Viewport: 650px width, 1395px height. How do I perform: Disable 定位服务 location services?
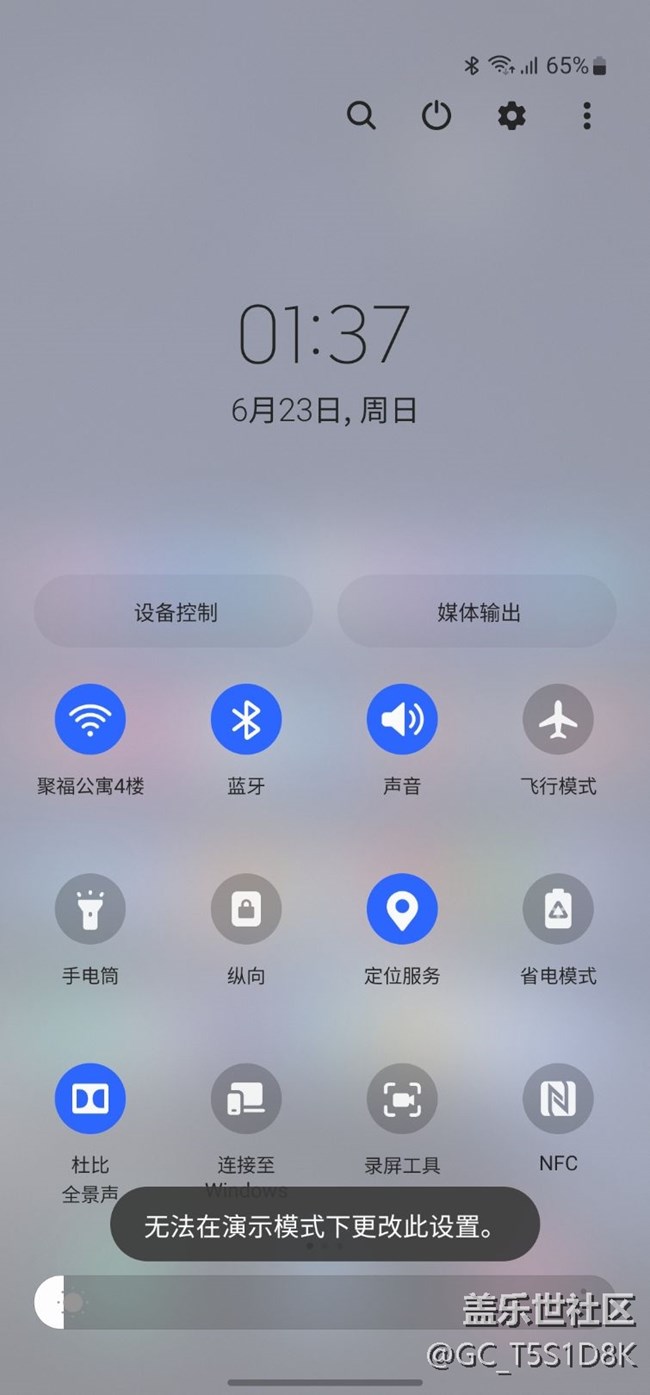click(402, 909)
